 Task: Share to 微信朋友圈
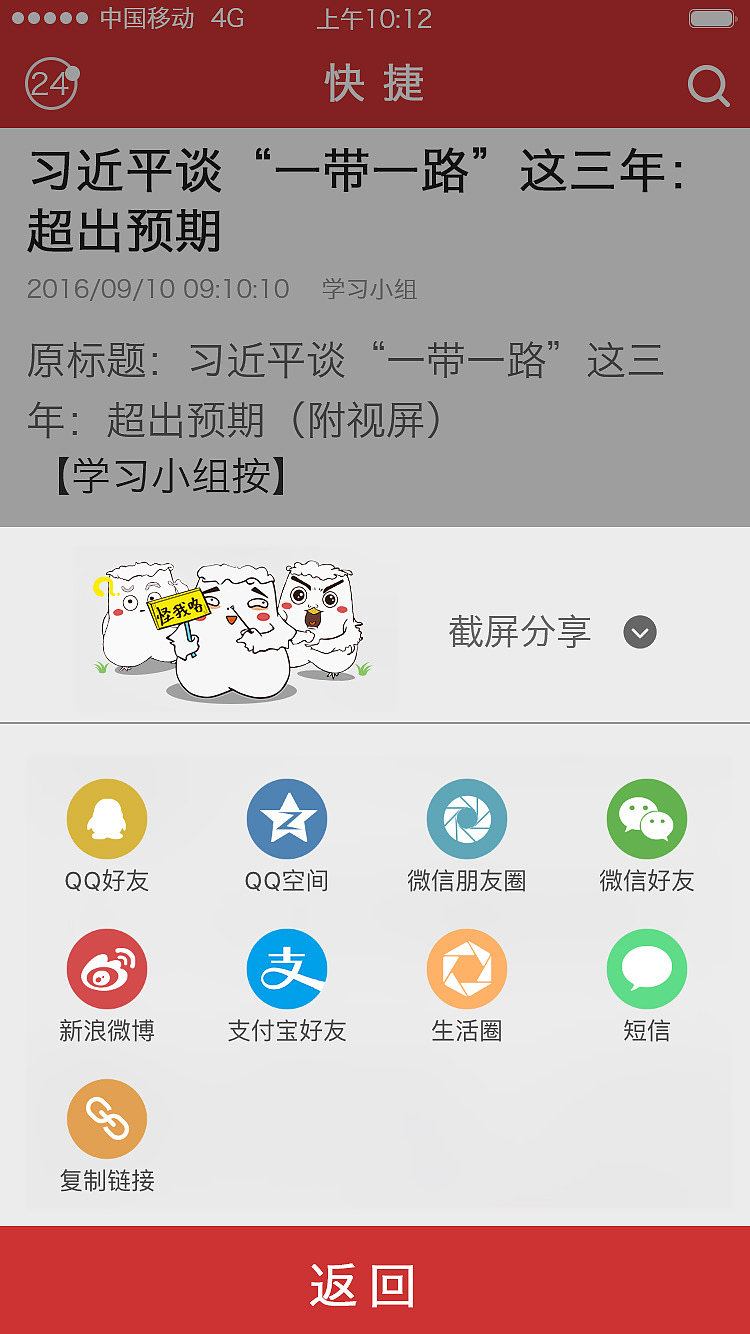pos(467,818)
